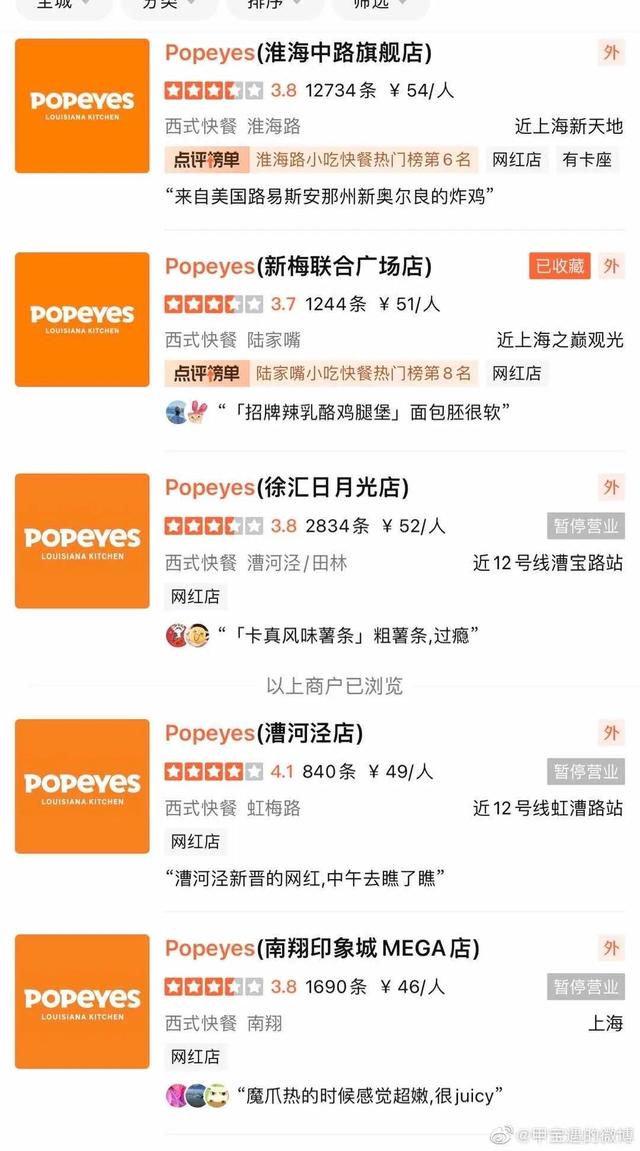Open Popeyes 新梅联合广场店 listing
This screenshot has height=1151, width=640.
click(298, 266)
